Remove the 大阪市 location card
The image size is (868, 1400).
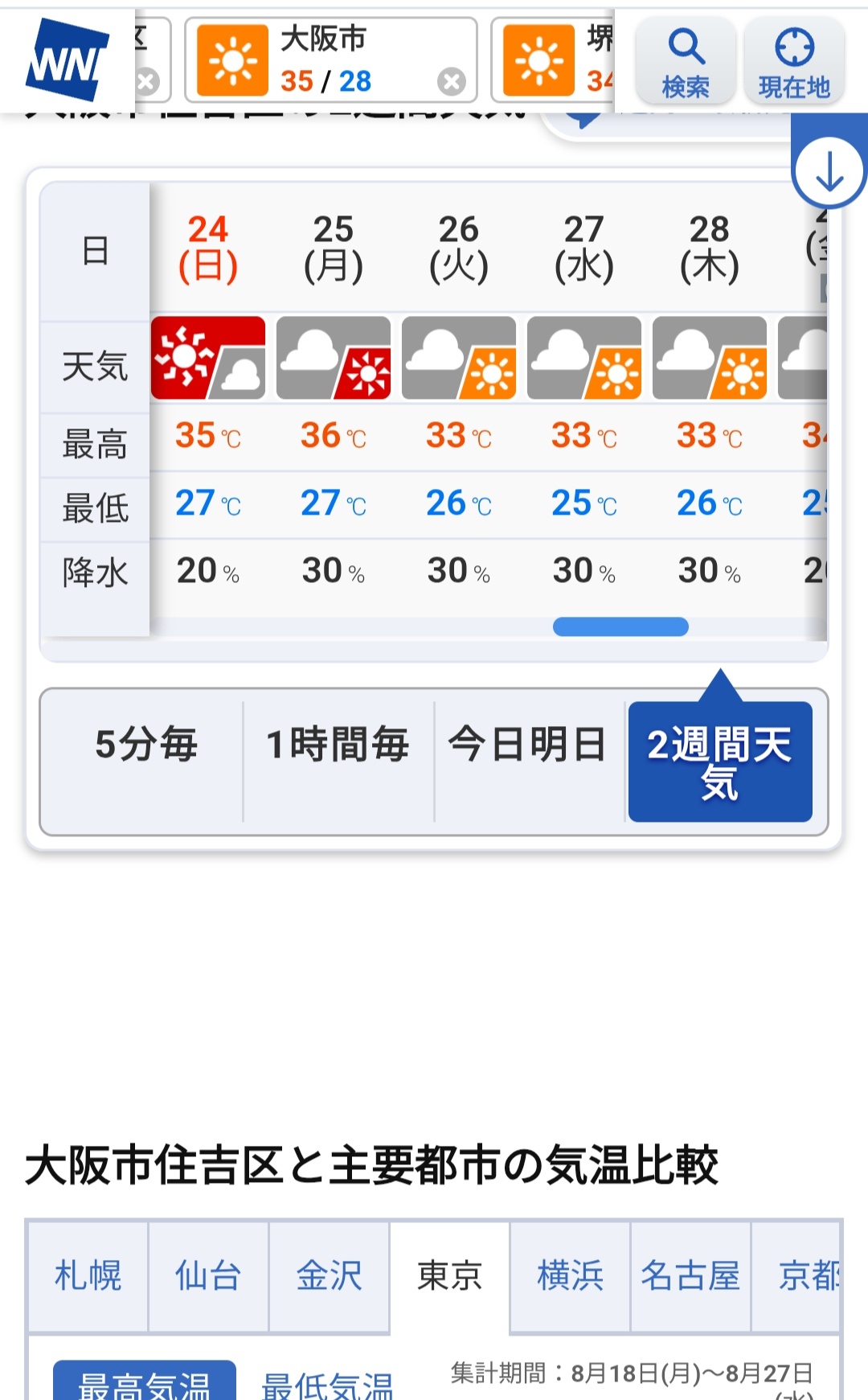[x=452, y=81]
